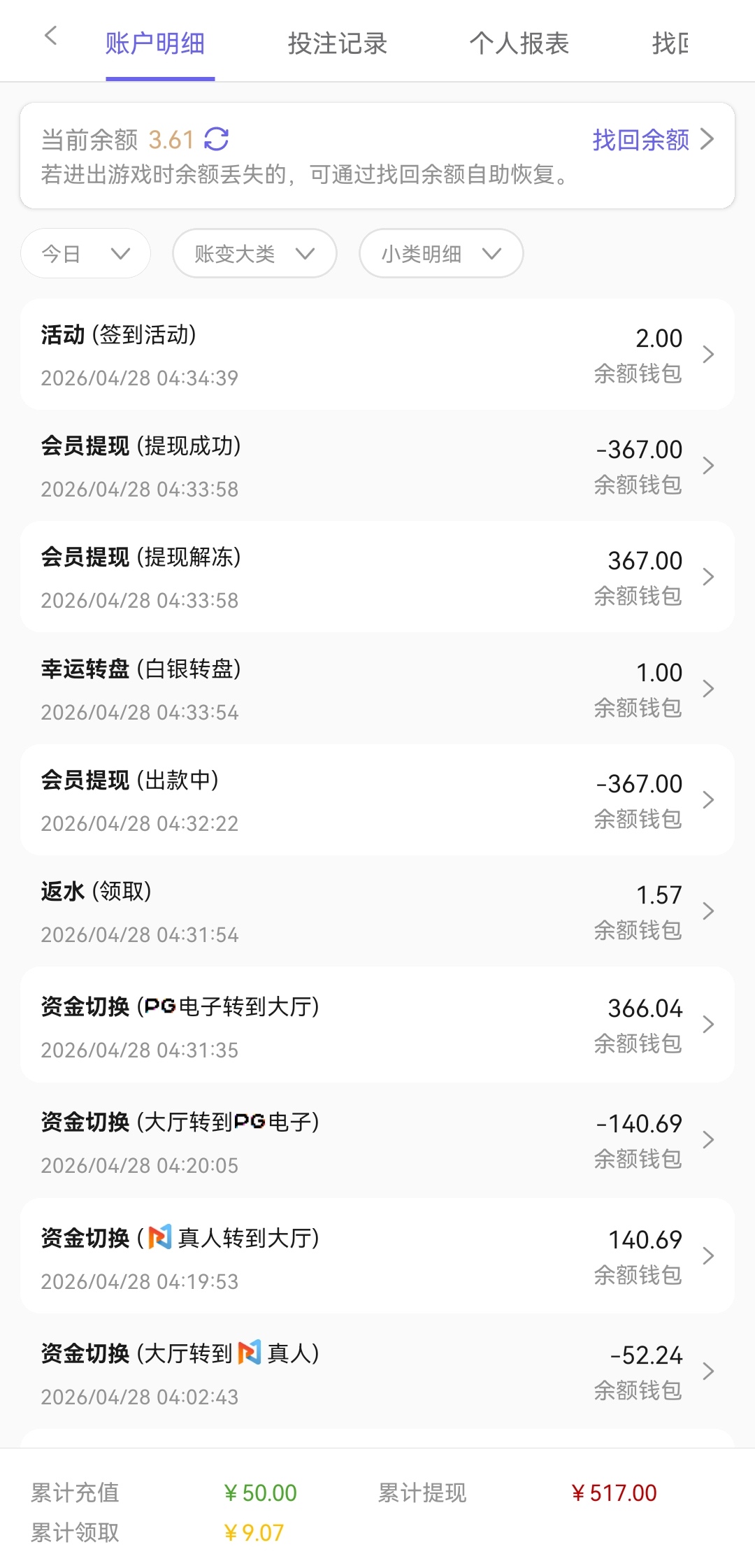The height and width of the screenshot is (1568, 755).
Task: Expand the 小类明细 filter dropdown
Action: tap(440, 254)
